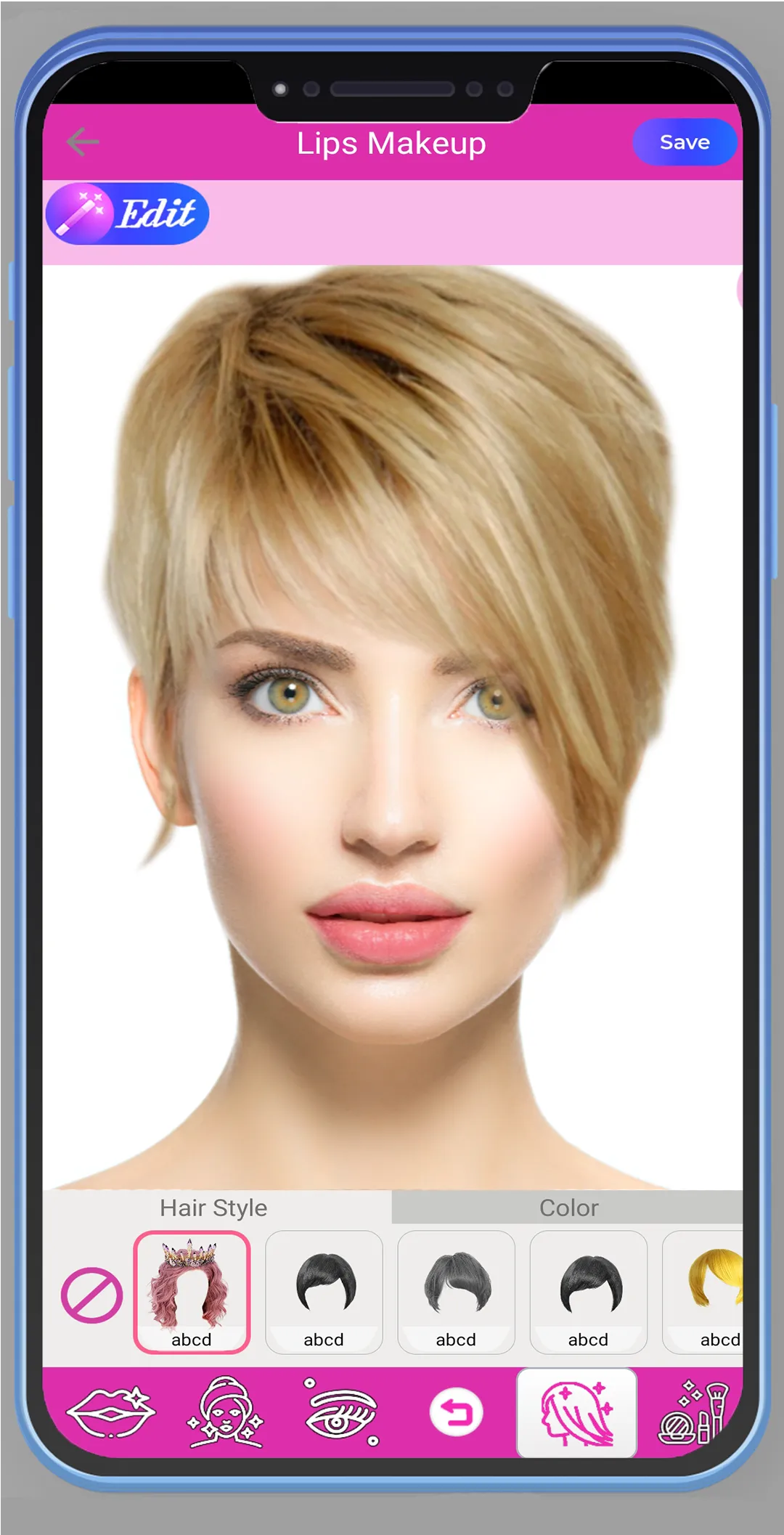
Task: Open the lips makeup tool
Action: tap(111, 1413)
